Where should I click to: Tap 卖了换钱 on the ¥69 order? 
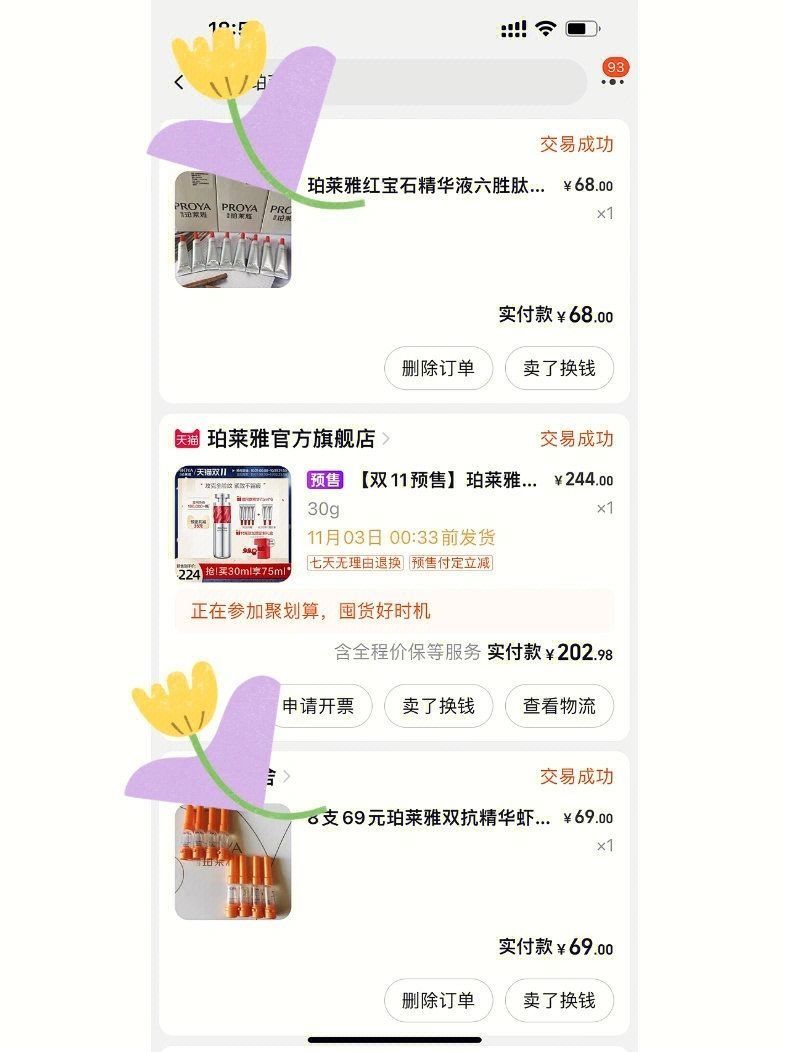[x=559, y=1000]
